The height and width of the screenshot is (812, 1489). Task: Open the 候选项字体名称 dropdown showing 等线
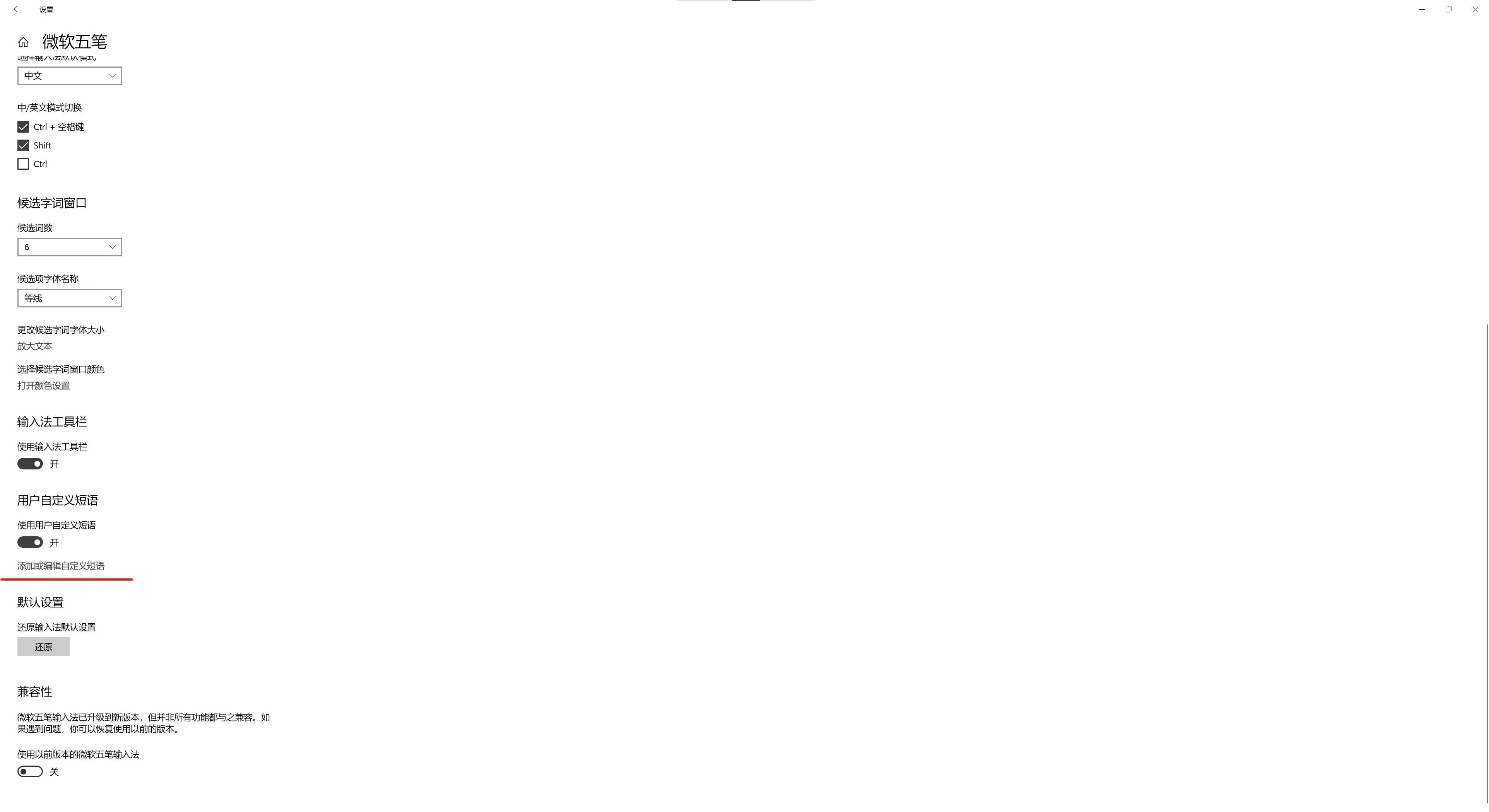(x=69, y=298)
